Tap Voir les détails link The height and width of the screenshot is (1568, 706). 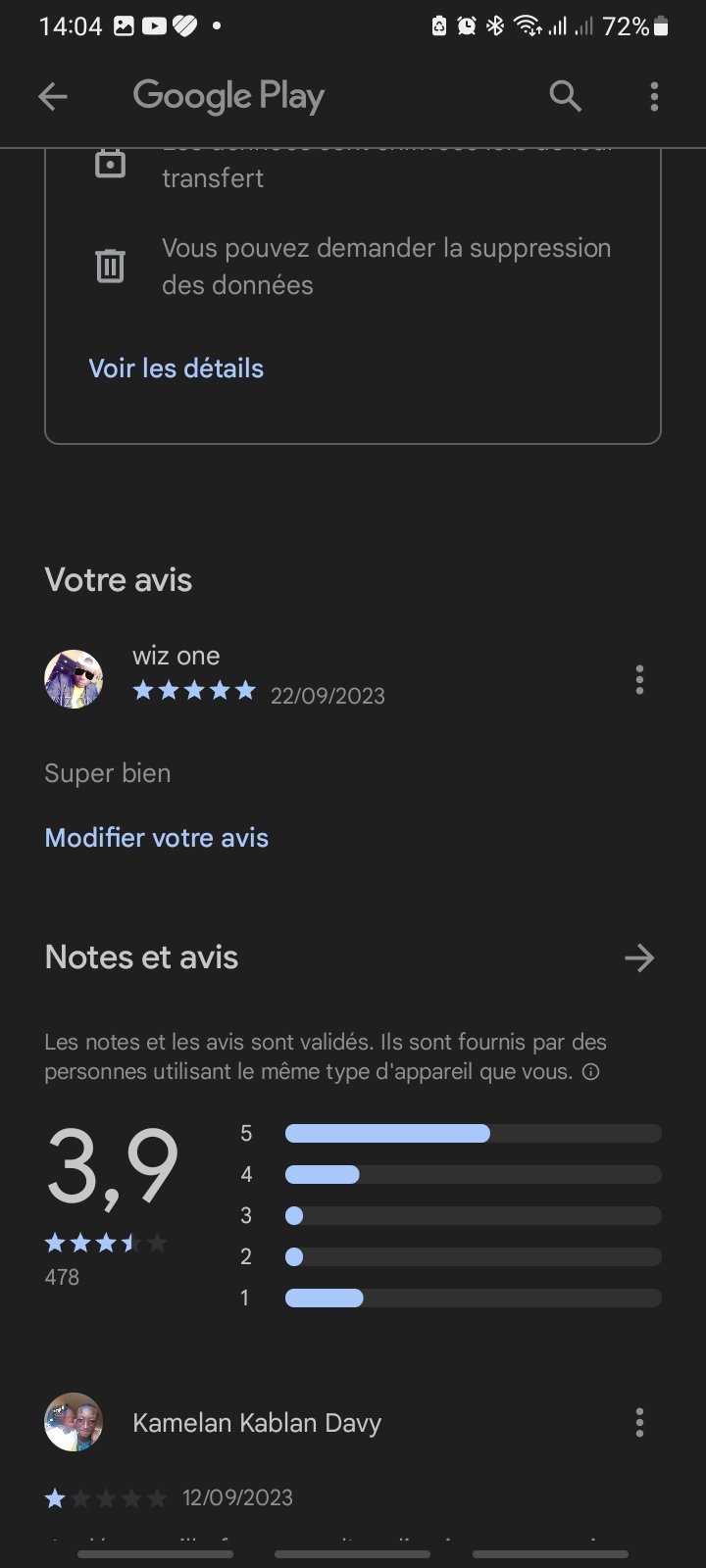click(176, 368)
